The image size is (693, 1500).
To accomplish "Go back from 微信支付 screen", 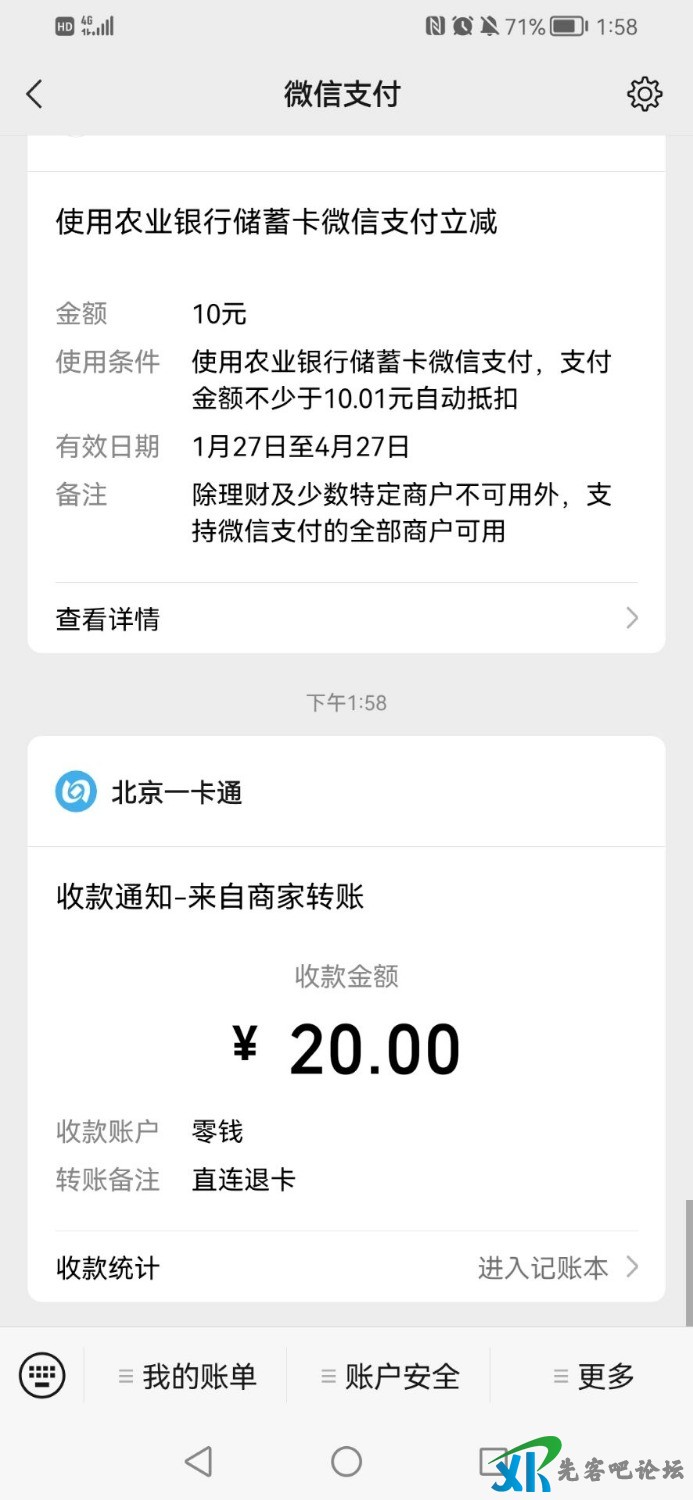I will click(35, 94).
